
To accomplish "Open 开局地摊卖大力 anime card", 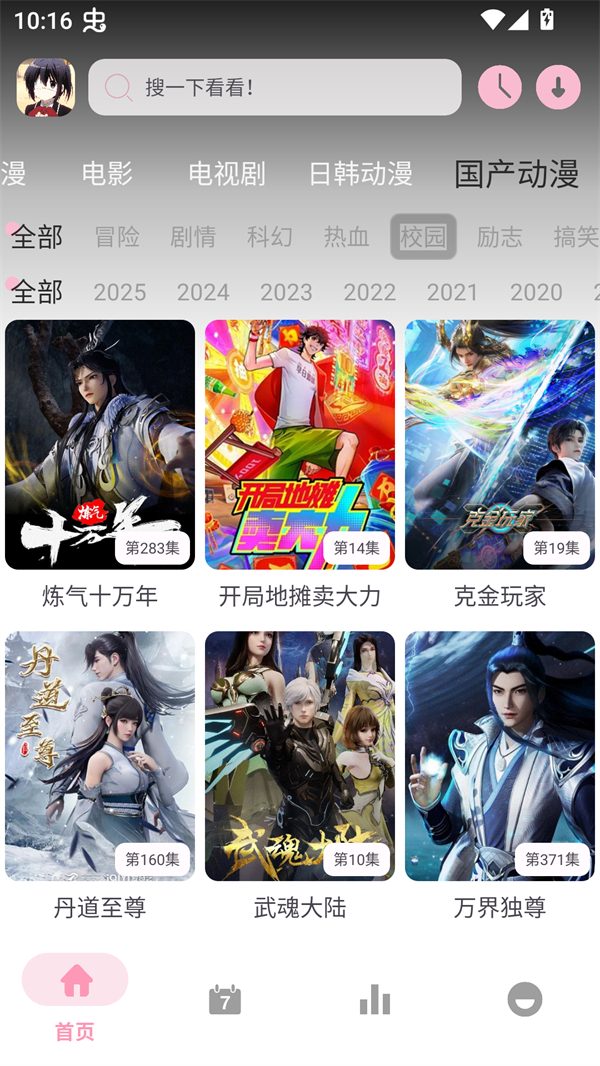I will point(300,445).
